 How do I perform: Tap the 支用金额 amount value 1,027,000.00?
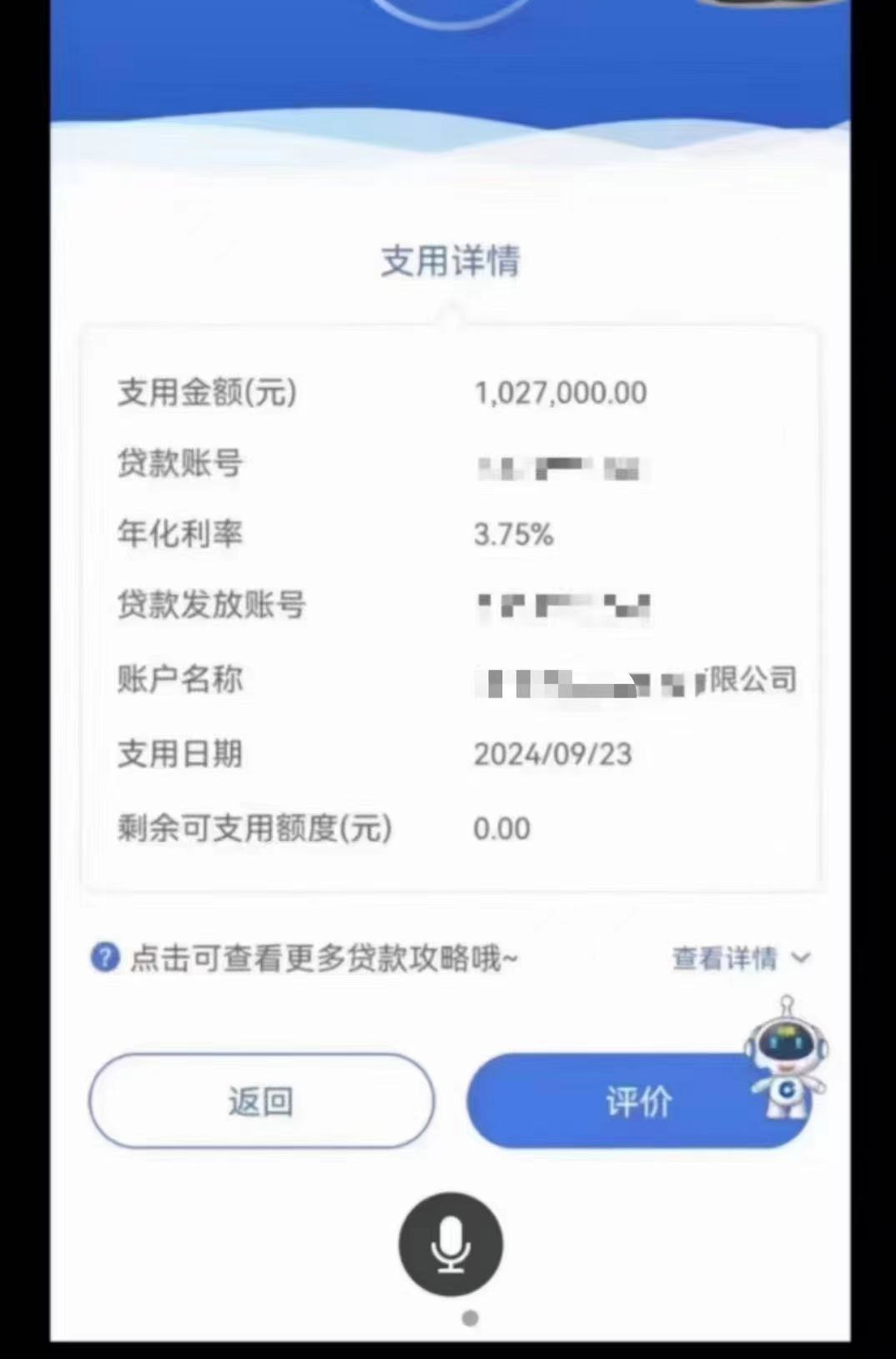click(560, 391)
